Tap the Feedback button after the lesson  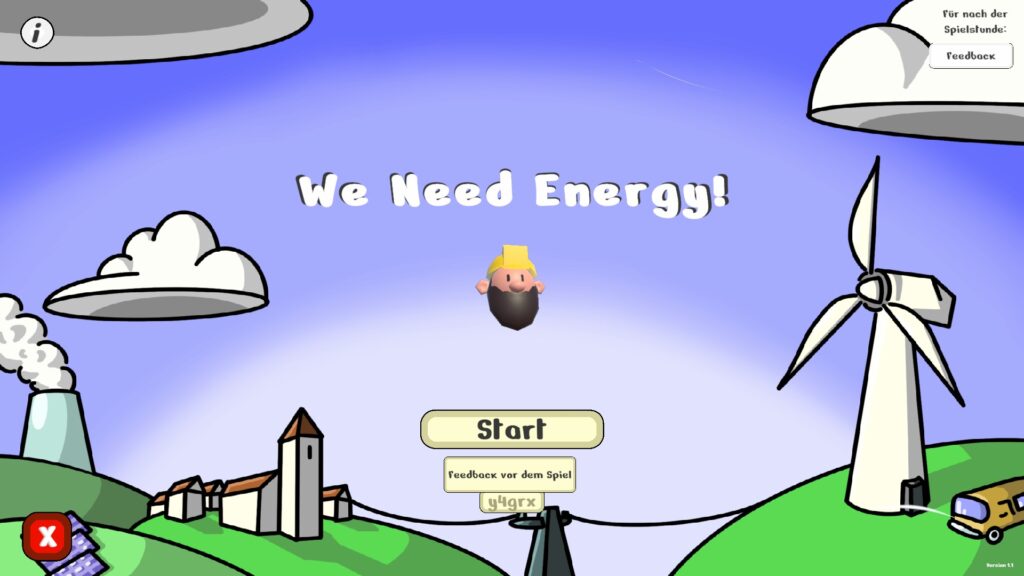tap(970, 56)
